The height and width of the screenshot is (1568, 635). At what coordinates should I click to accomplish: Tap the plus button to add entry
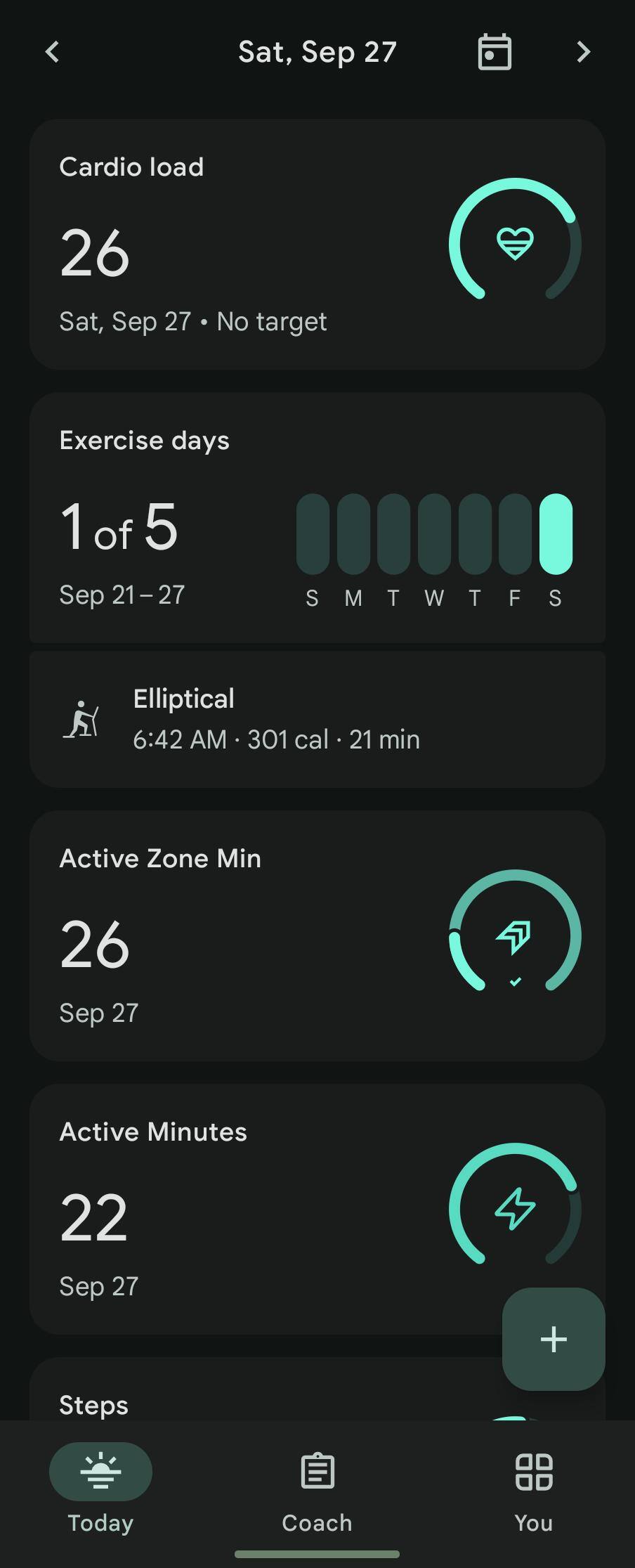tap(554, 1339)
